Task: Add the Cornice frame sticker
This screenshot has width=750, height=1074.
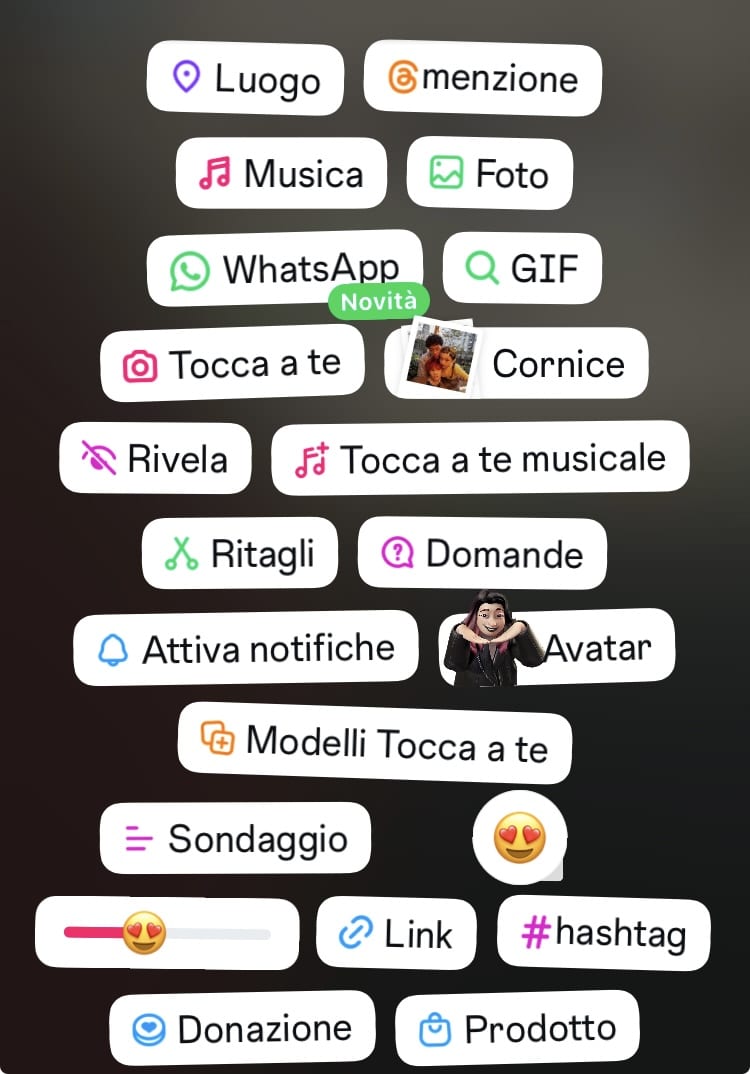Action: tap(517, 363)
